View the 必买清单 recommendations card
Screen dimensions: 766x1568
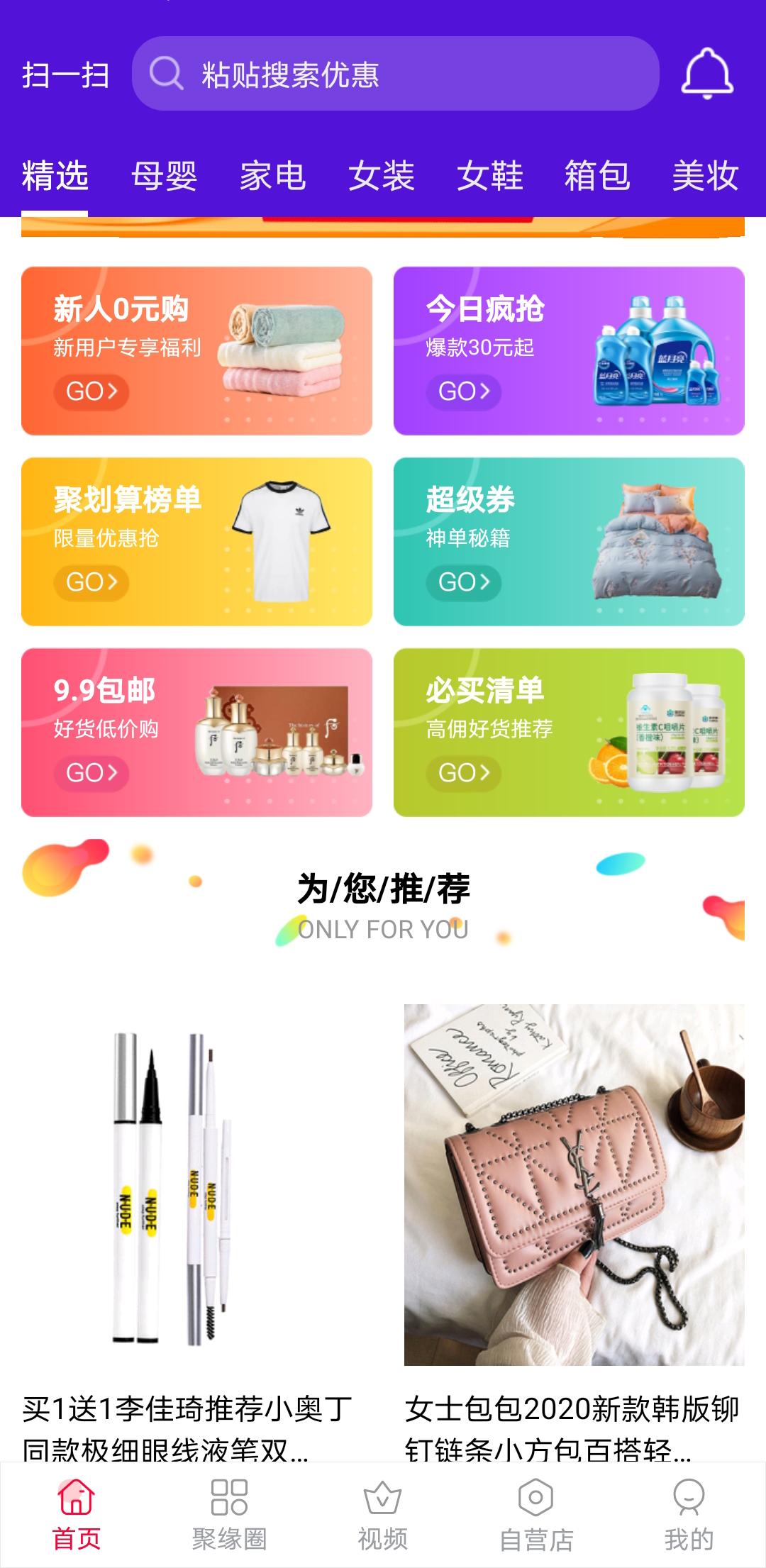(569, 733)
